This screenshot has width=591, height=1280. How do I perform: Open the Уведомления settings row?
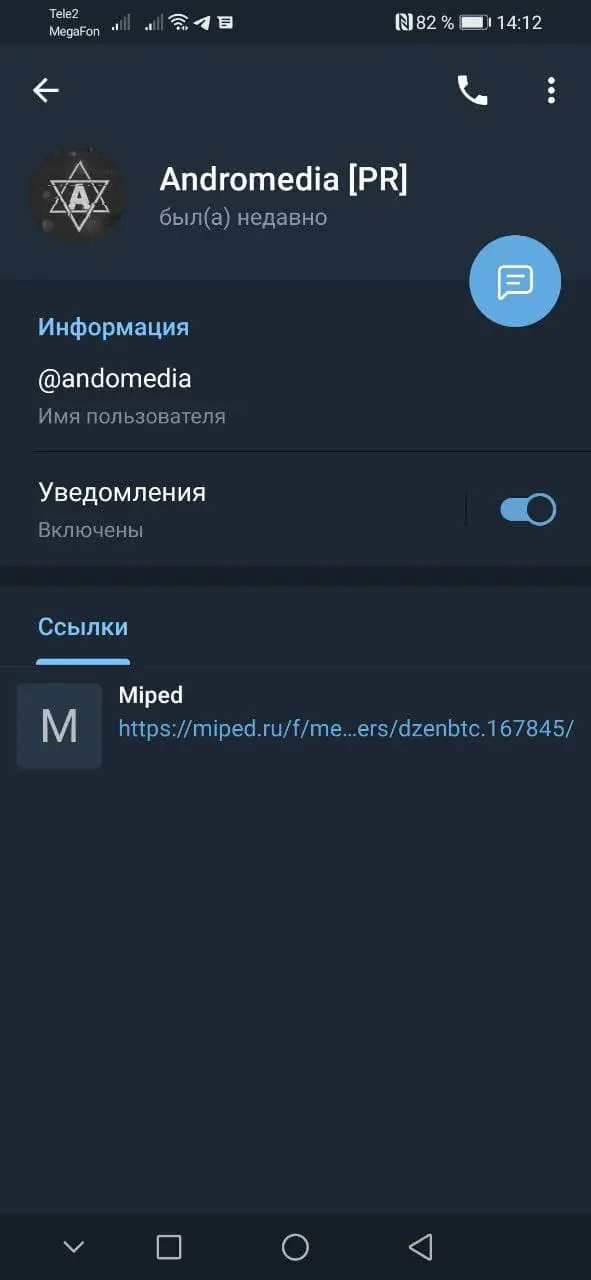(x=230, y=510)
